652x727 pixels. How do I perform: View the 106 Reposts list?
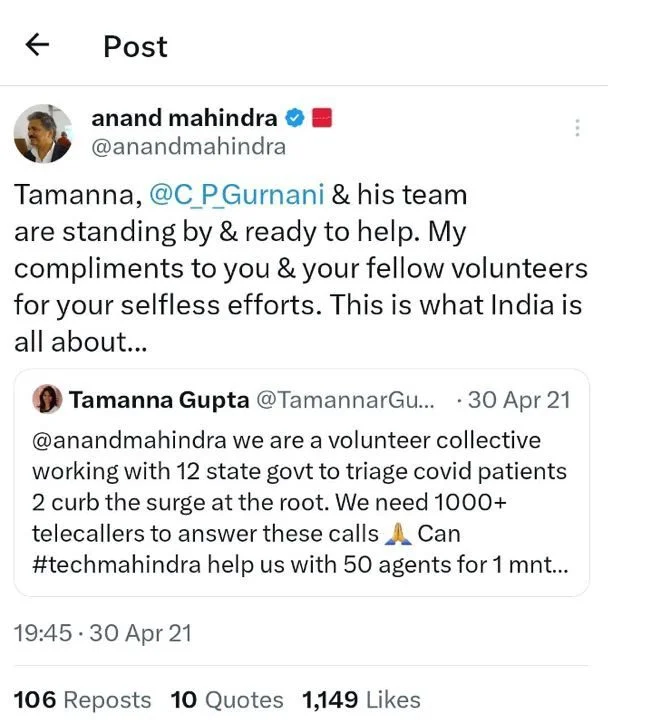click(82, 700)
